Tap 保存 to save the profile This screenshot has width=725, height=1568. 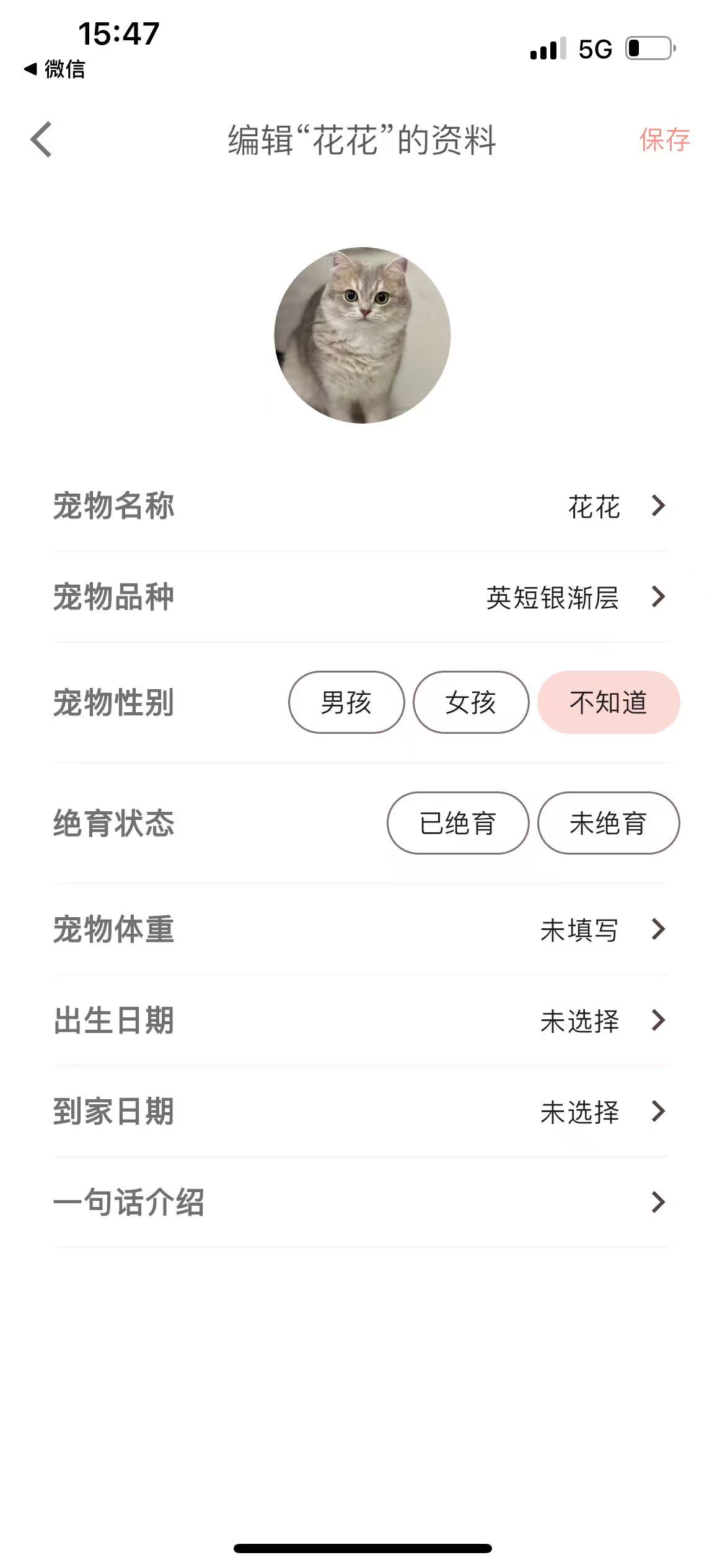[x=664, y=141]
